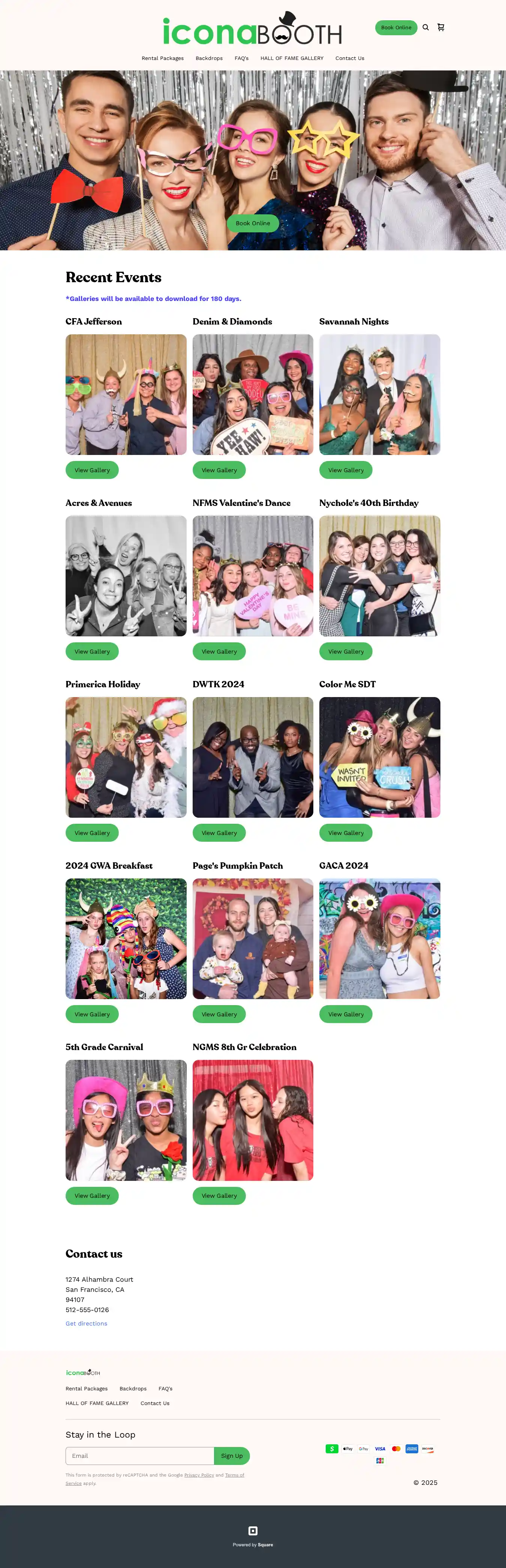Tap the Sign Up button
506x1568 pixels.
(232, 1456)
